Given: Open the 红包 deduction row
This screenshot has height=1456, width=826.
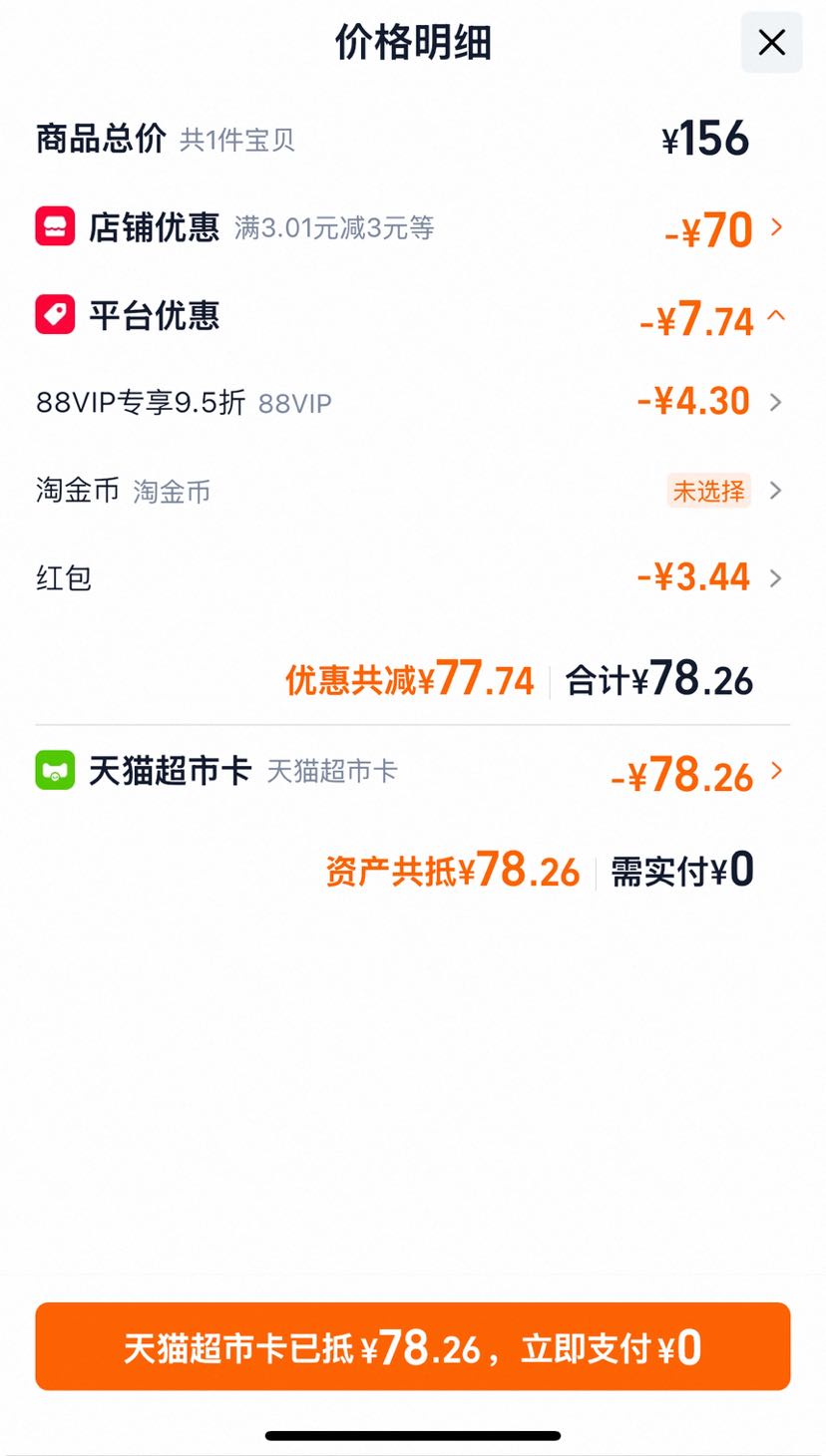Looking at the screenshot, I should 412,577.
